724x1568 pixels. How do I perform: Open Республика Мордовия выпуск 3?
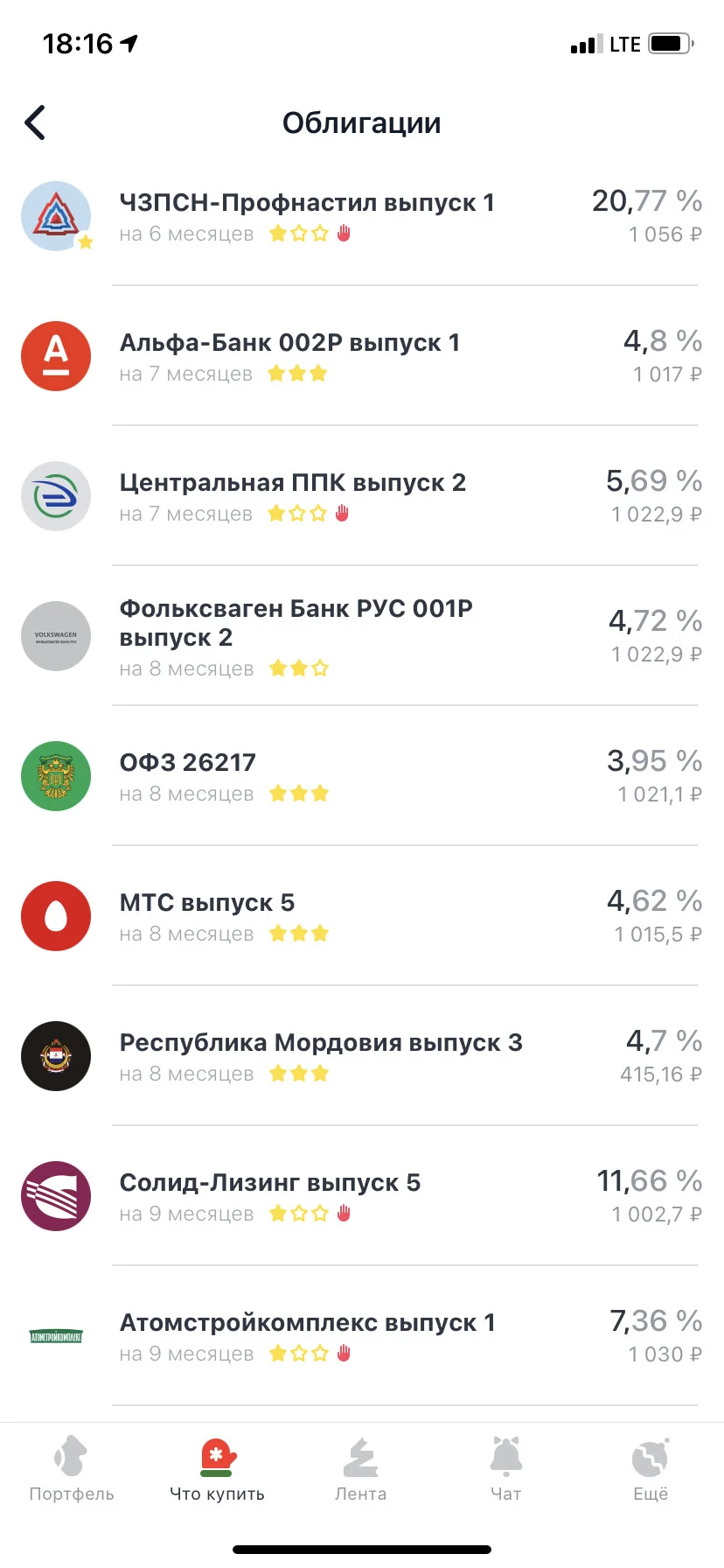(362, 1056)
